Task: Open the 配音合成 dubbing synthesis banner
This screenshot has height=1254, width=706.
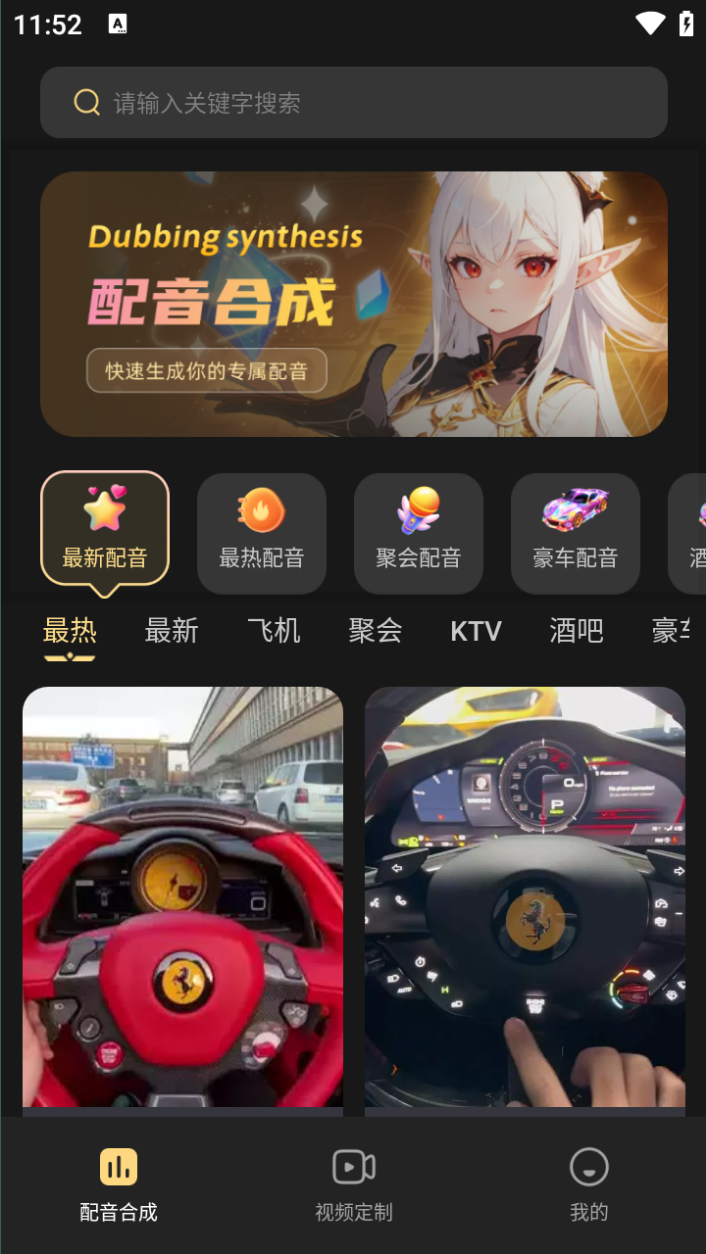Action: (x=353, y=304)
